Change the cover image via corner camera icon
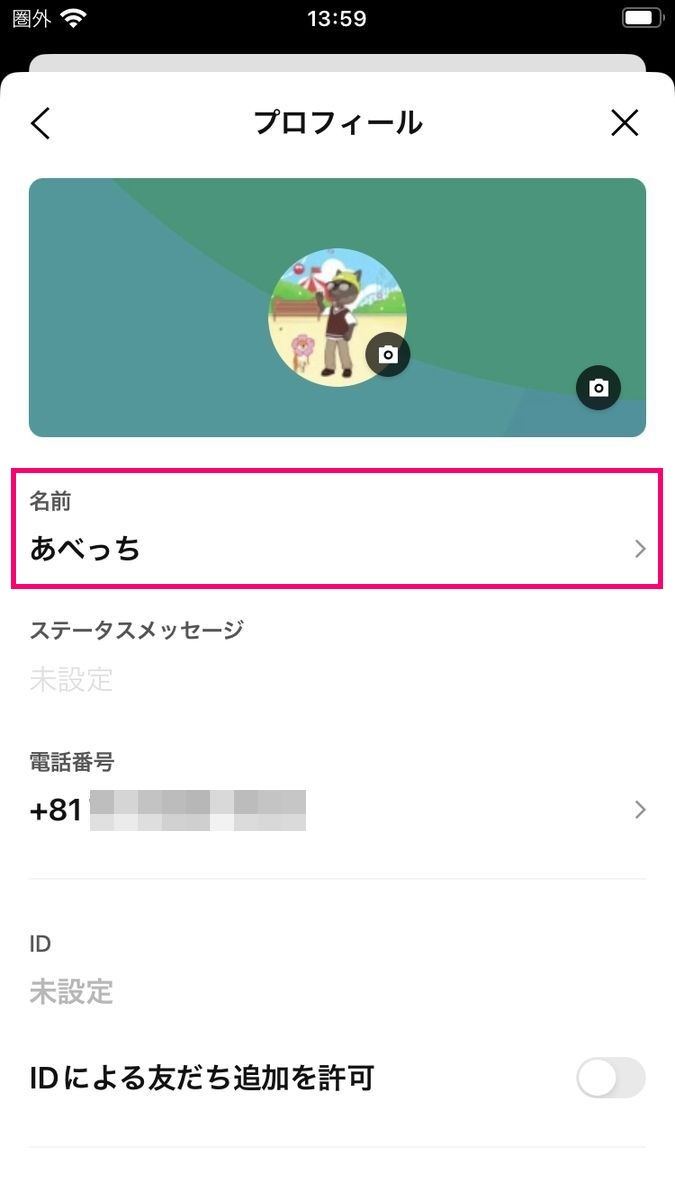This screenshot has width=675, height=1200. coord(598,388)
